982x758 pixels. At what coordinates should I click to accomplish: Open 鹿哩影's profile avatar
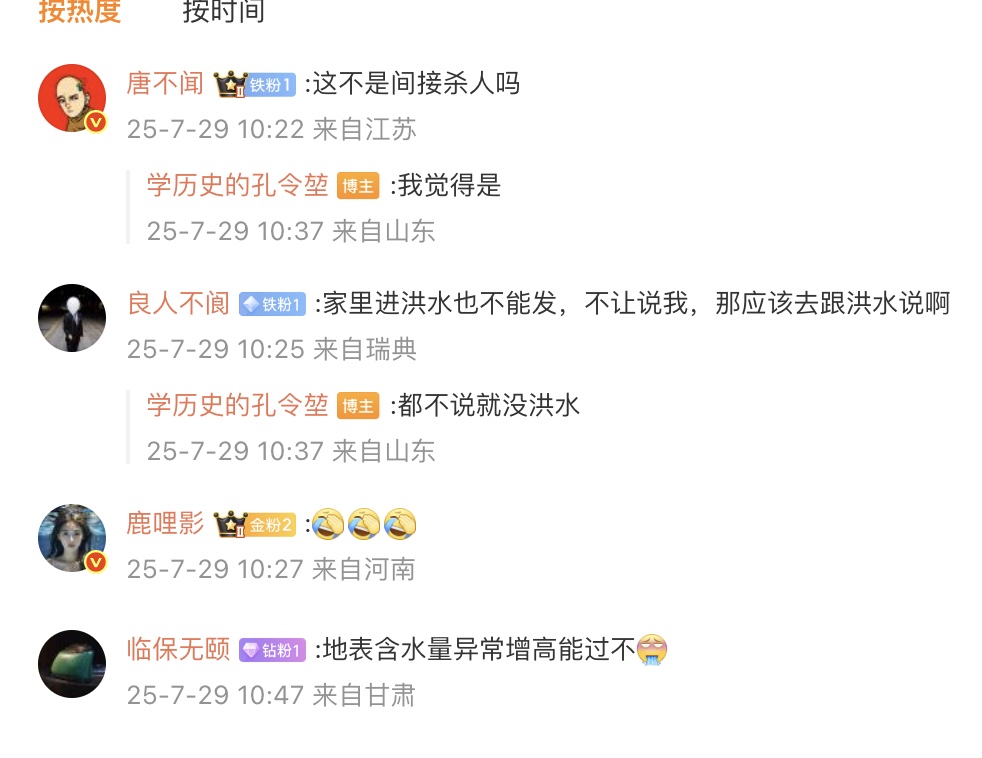point(72,538)
